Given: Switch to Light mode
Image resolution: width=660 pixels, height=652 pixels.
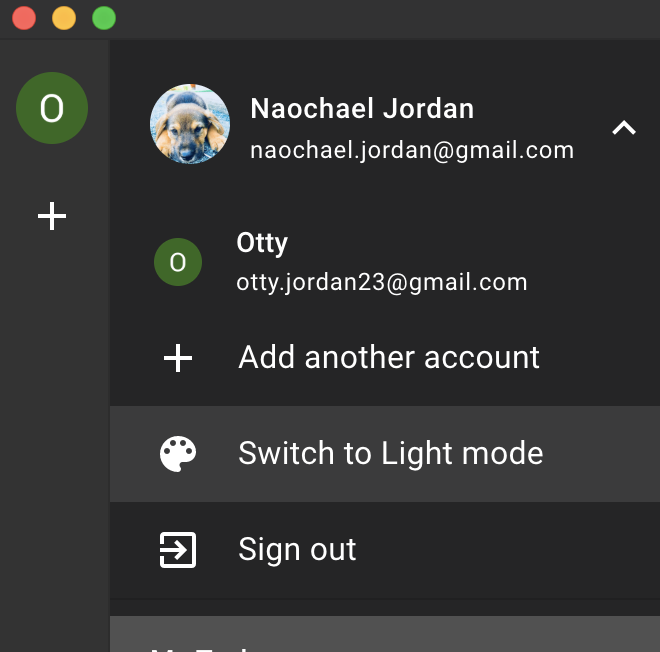Looking at the screenshot, I should point(390,454).
